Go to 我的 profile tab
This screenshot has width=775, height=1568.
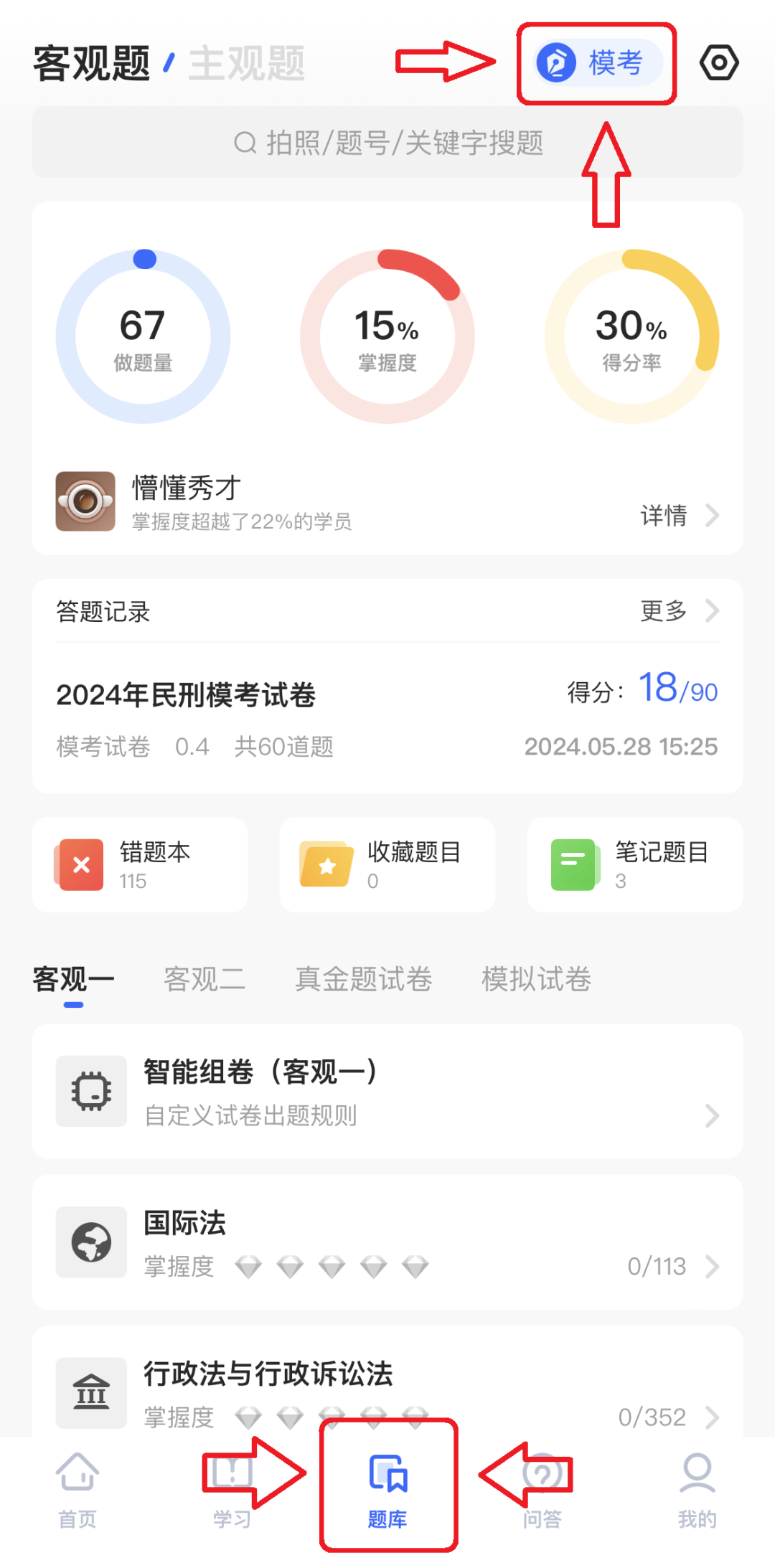click(697, 1489)
